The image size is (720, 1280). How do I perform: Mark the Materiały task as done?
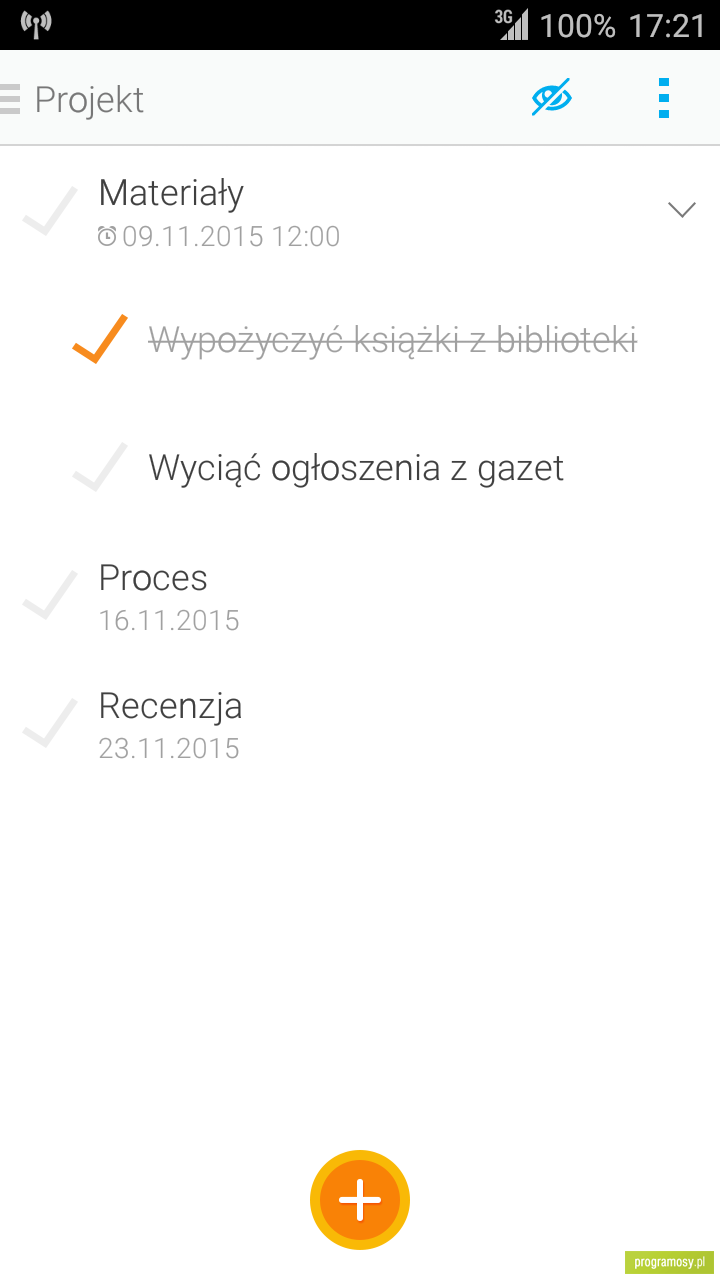coord(50,211)
